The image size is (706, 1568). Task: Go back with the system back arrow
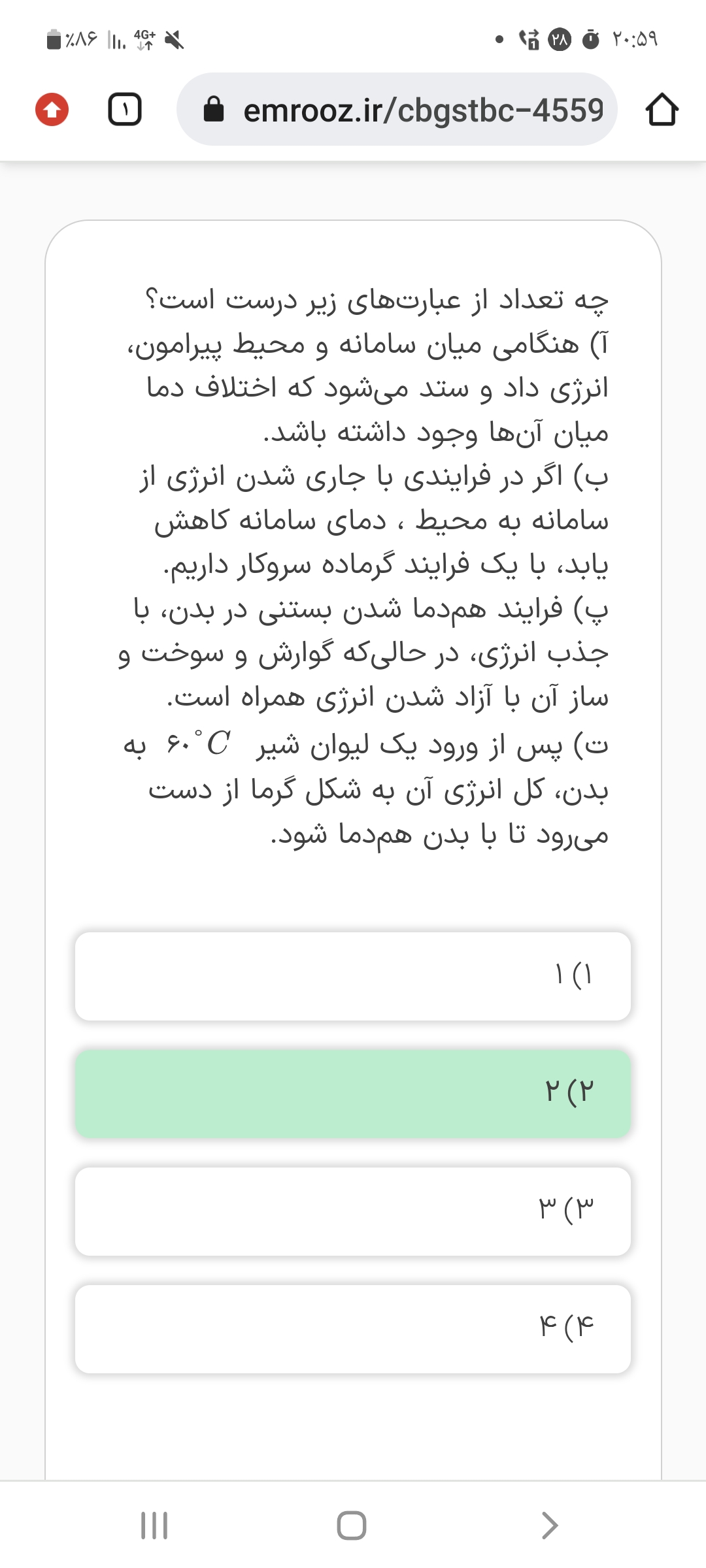click(x=550, y=1525)
